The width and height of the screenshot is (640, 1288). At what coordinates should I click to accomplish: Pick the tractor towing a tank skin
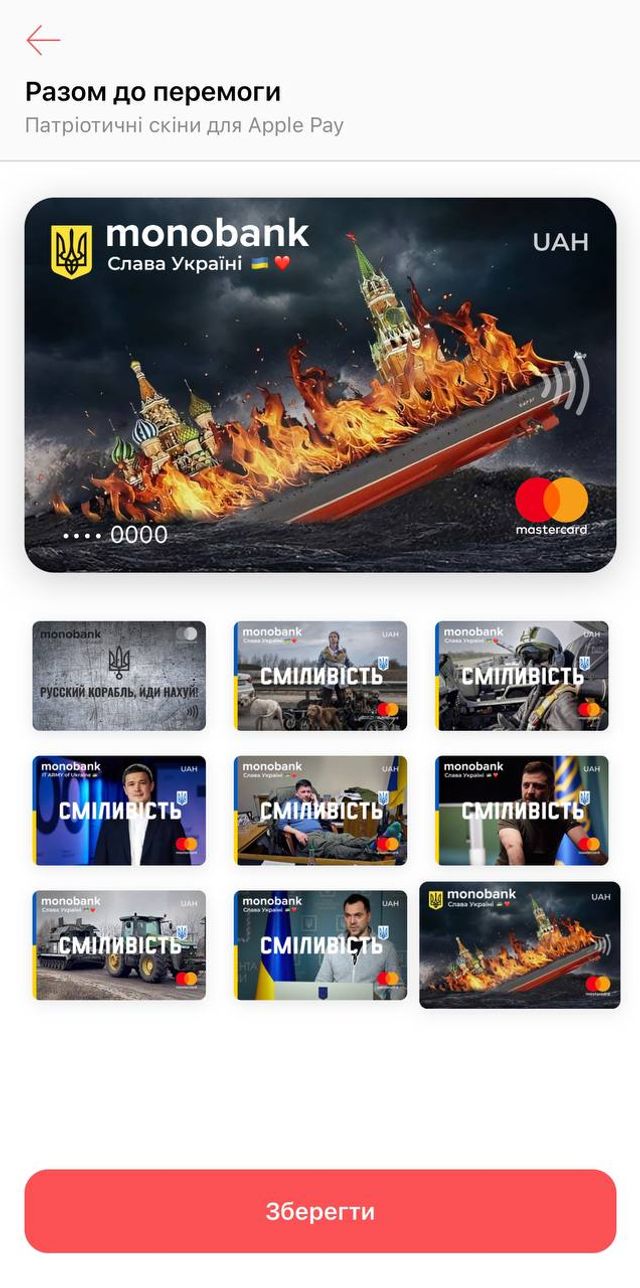tap(119, 945)
